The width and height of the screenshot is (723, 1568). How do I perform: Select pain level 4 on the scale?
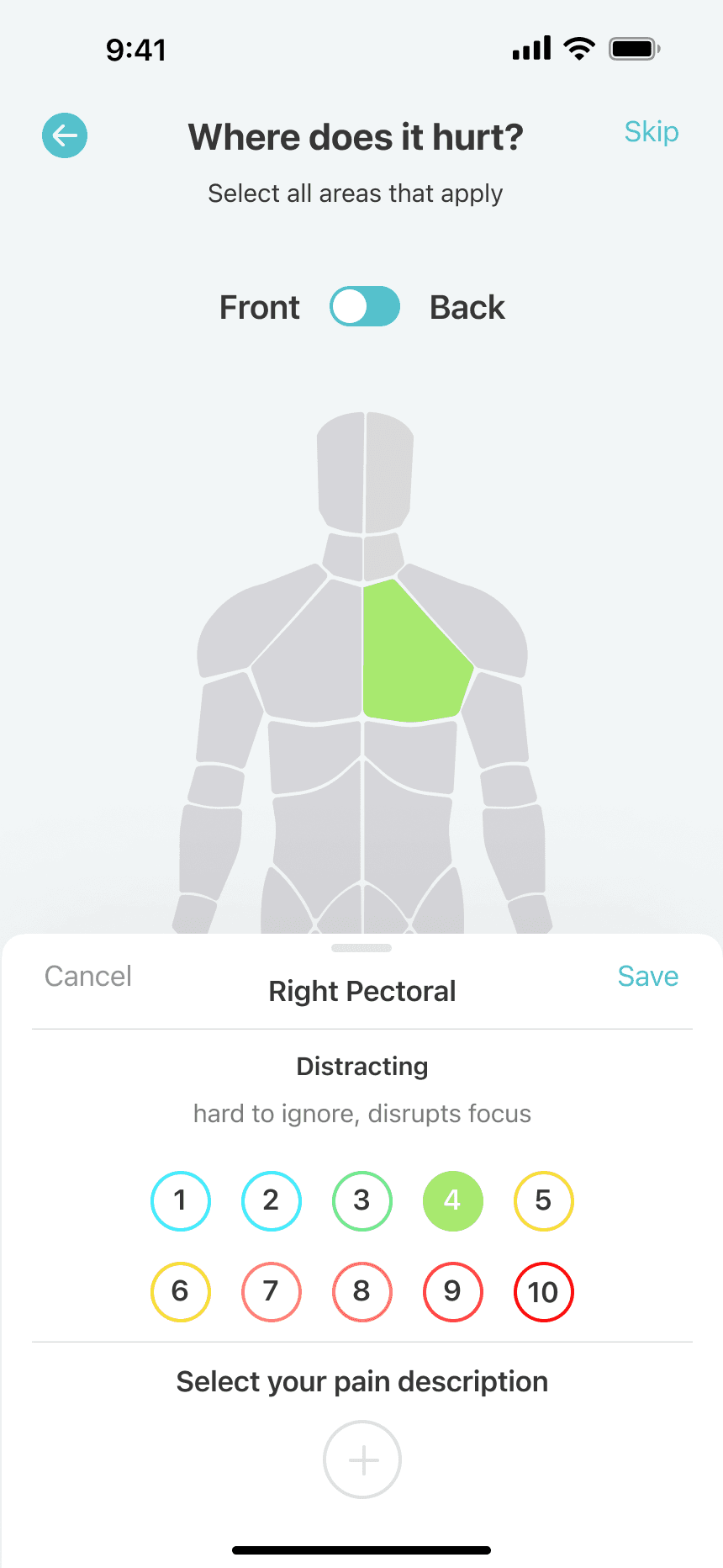(453, 1201)
